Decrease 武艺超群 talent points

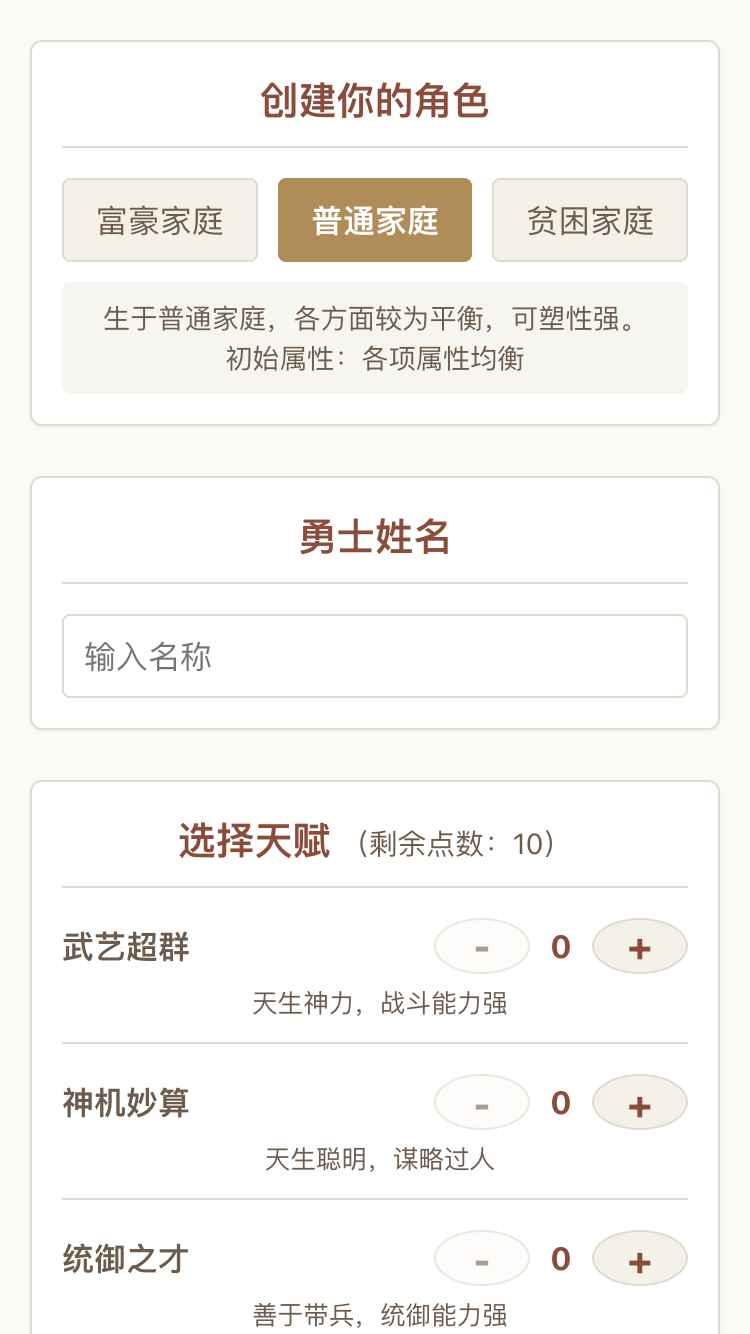481,946
